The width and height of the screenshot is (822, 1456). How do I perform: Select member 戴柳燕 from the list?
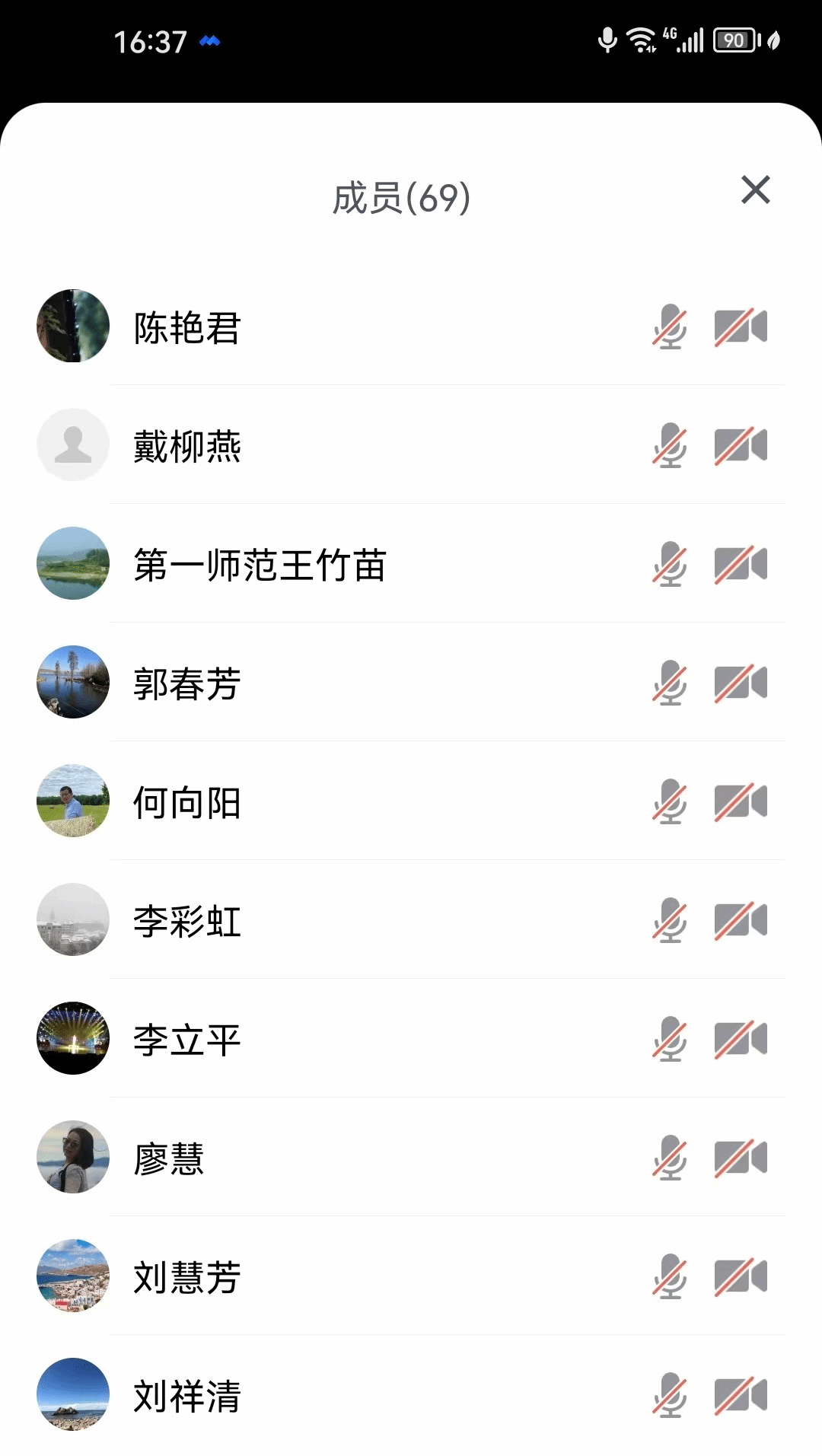(187, 446)
